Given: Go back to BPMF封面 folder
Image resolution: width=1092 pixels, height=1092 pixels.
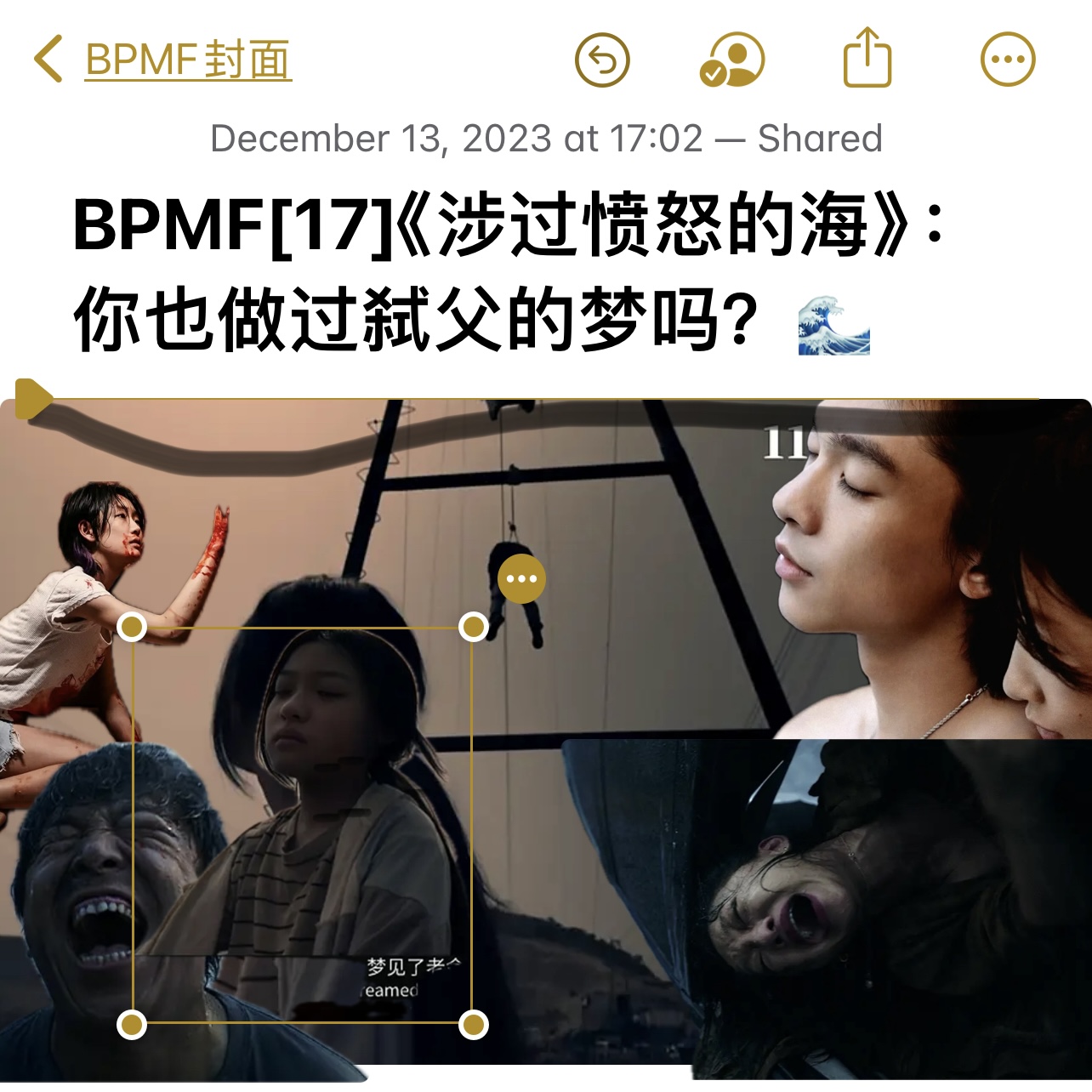Looking at the screenshot, I should point(162,60).
